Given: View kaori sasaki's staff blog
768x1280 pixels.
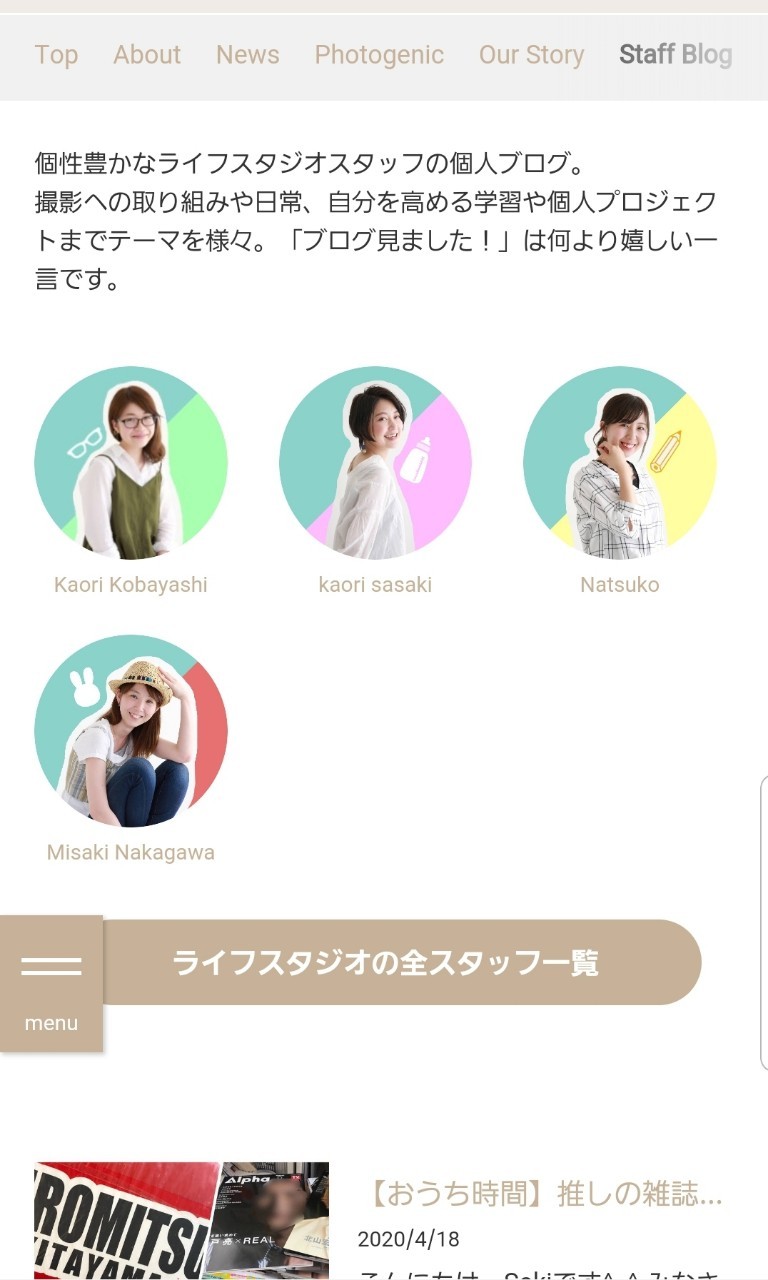Looking at the screenshot, I should tap(375, 481).
